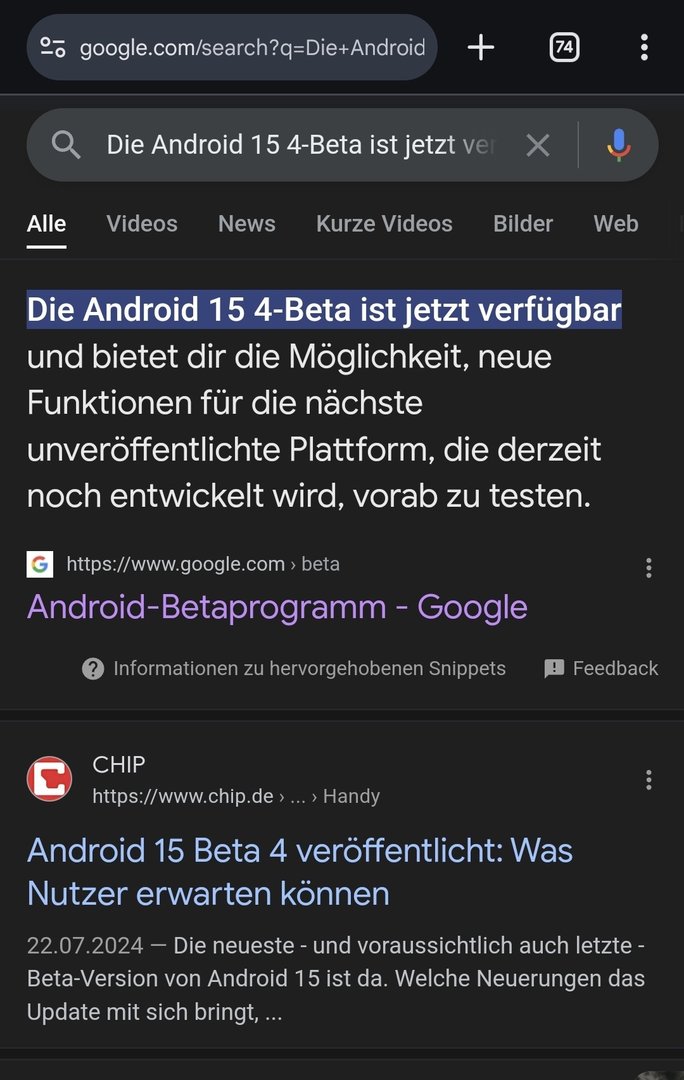The image size is (684, 1080).
Task: View site information for google.com
Action: [x=53, y=47]
